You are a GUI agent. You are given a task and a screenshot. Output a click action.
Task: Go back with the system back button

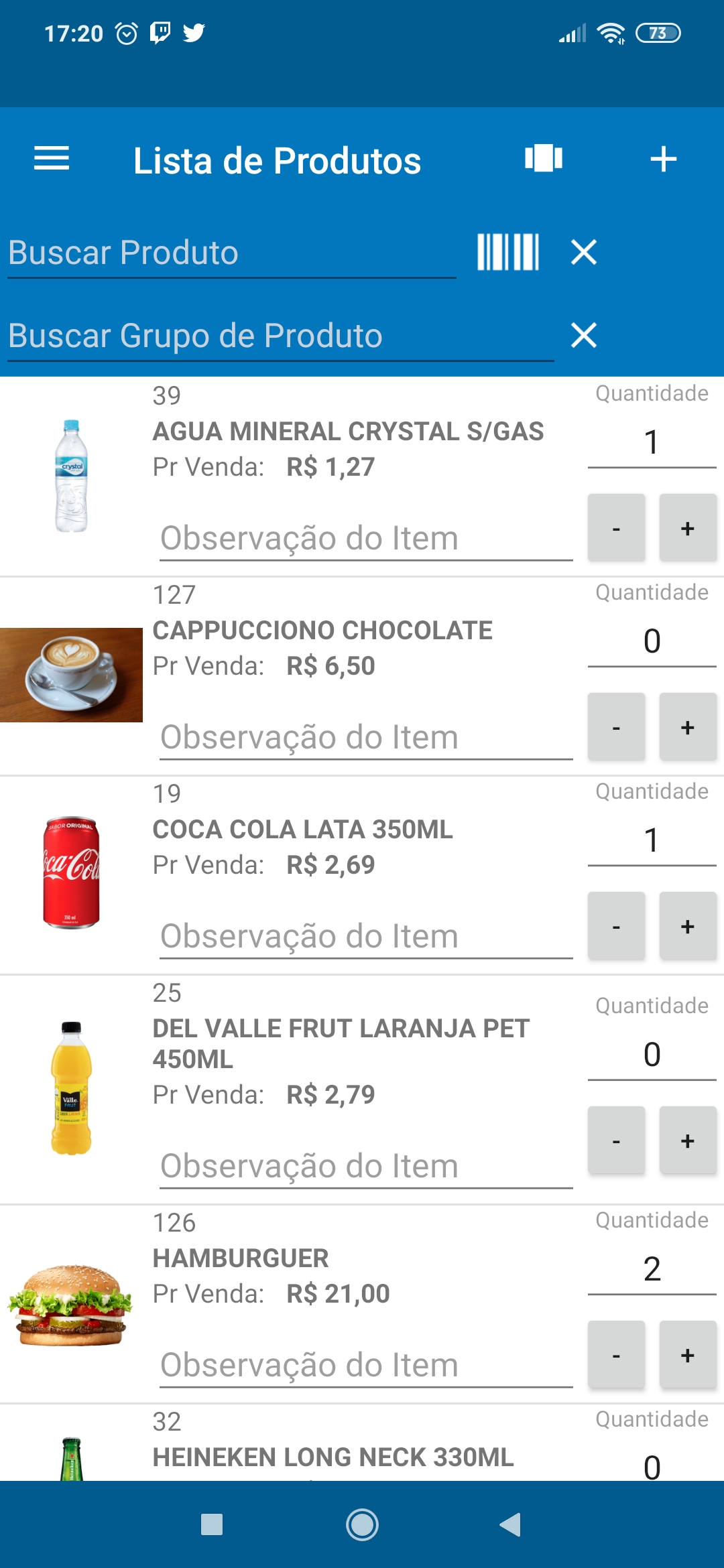[x=511, y=1524]
